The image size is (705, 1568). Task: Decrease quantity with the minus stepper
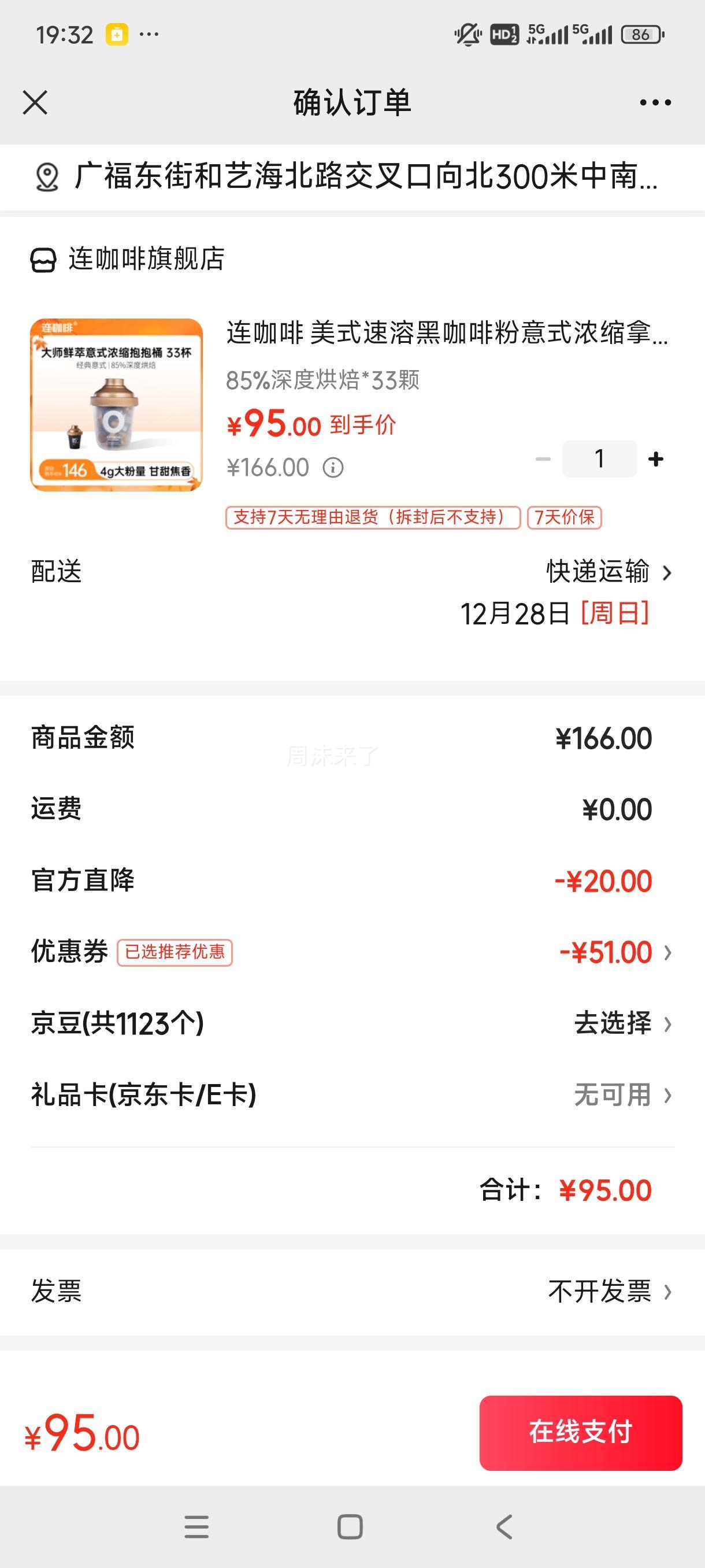tap(543, 460)
